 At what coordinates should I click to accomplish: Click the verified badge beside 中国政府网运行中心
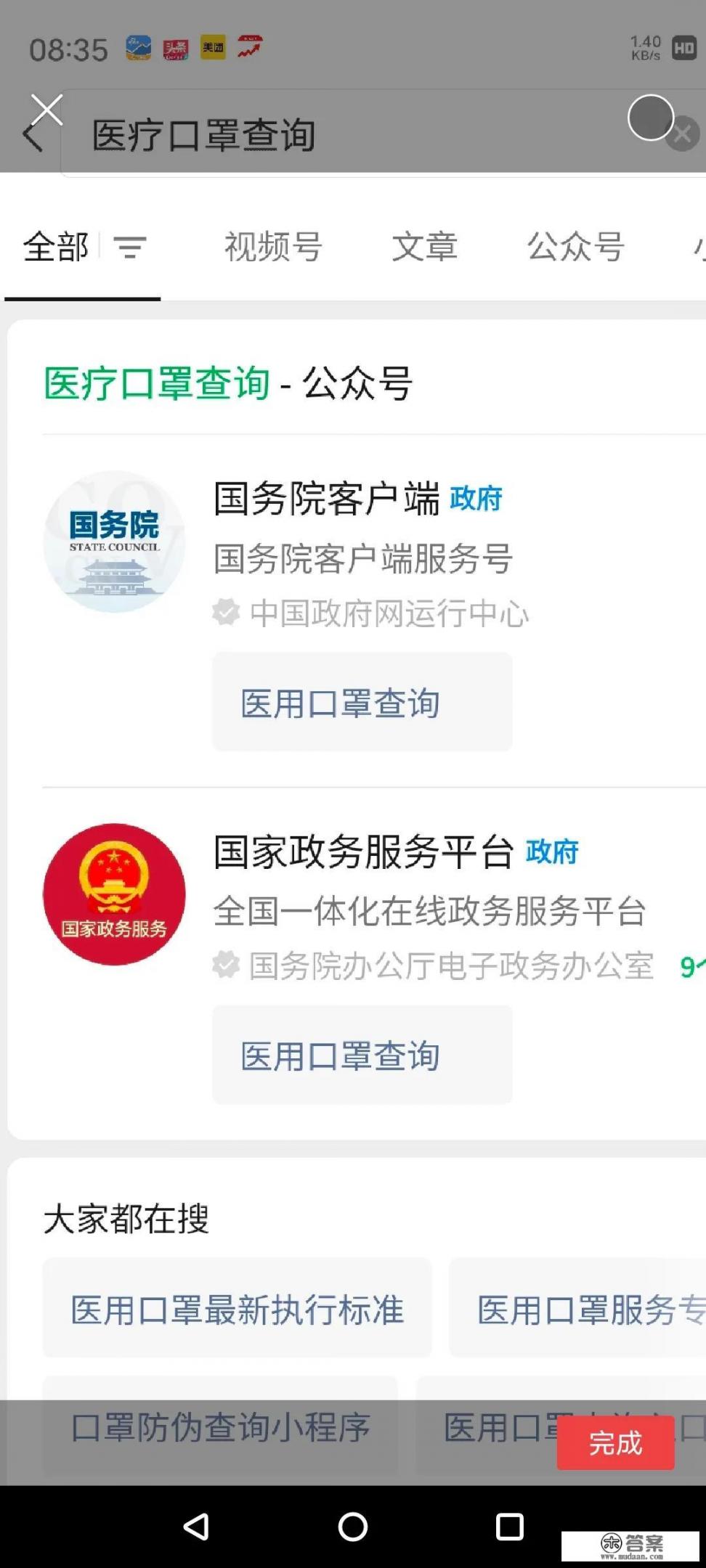(x=226, y=613)
